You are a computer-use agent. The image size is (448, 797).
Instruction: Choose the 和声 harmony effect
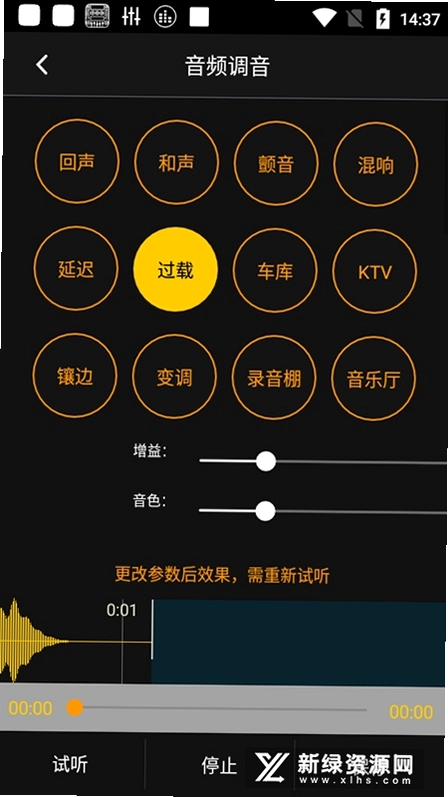[176, 162]
